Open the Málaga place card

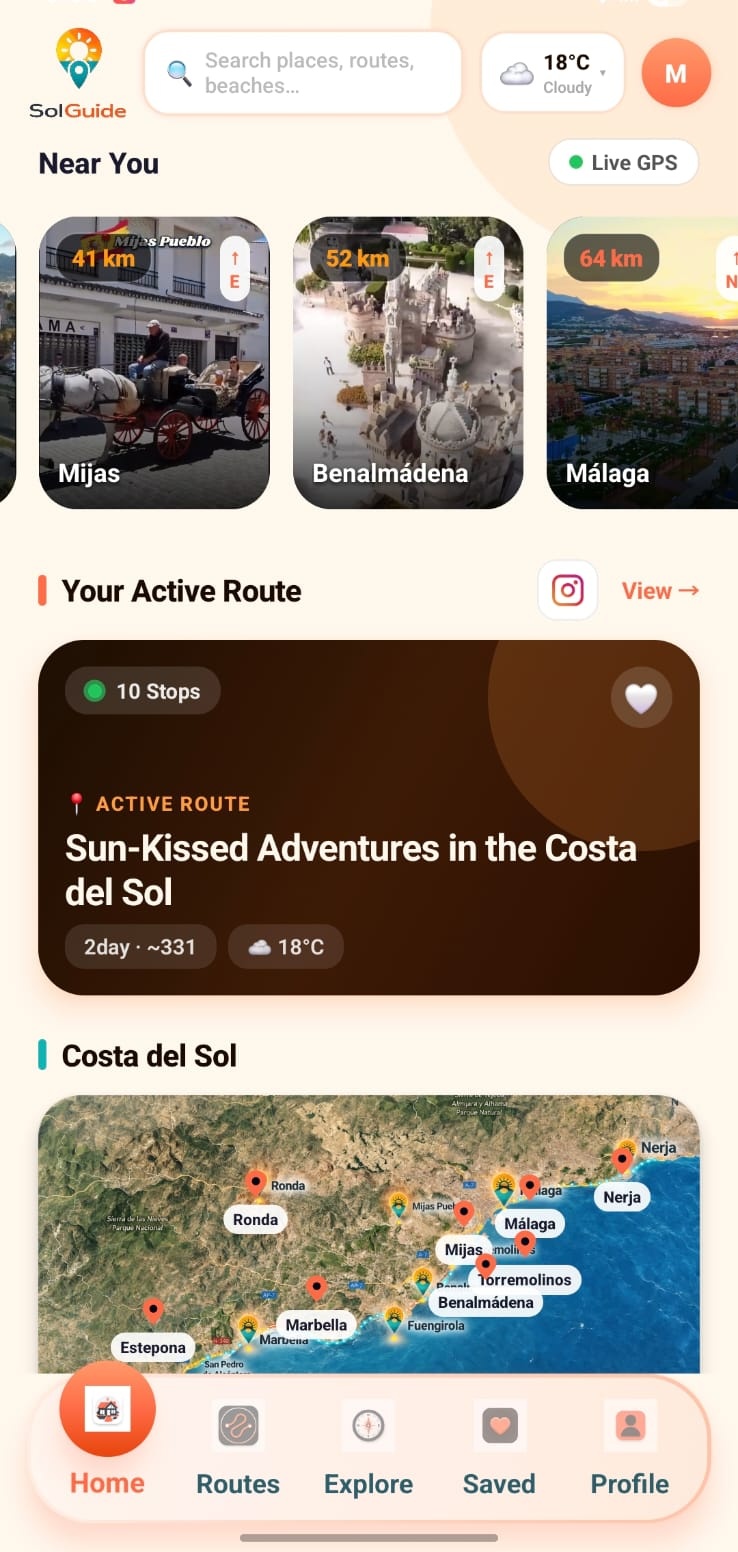pos(642,362)
